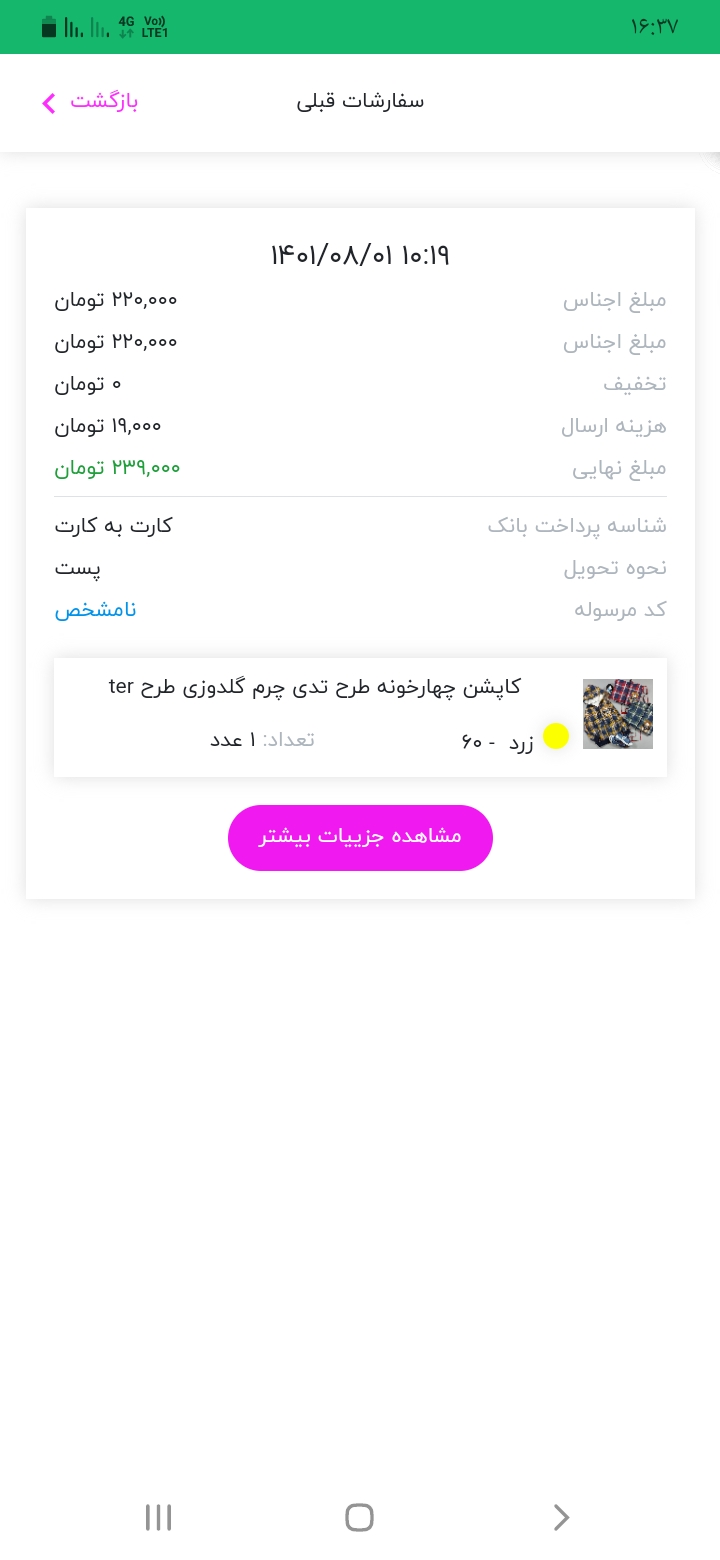Viewport: 720px width, 1560px height.
Task: Tap the نامشخص tracking code link
Action: 95,610
